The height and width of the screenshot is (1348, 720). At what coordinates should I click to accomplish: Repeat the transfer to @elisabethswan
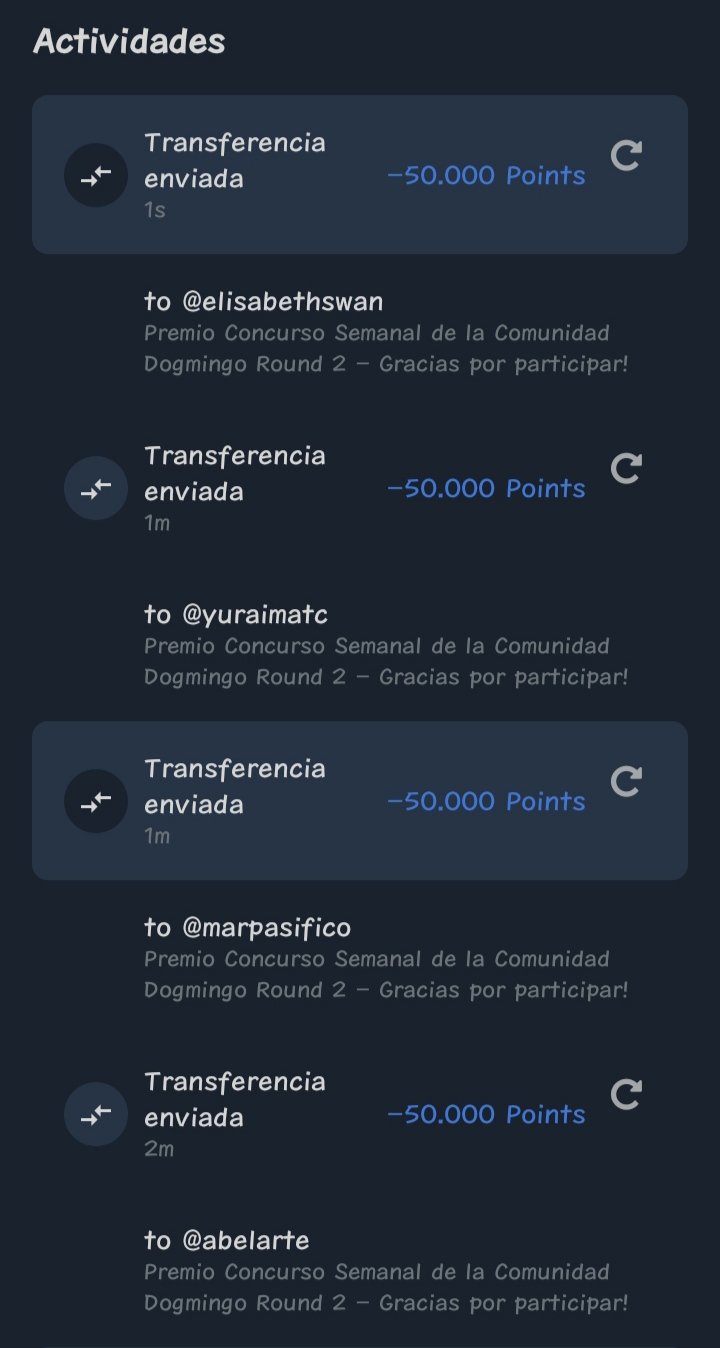626,156
